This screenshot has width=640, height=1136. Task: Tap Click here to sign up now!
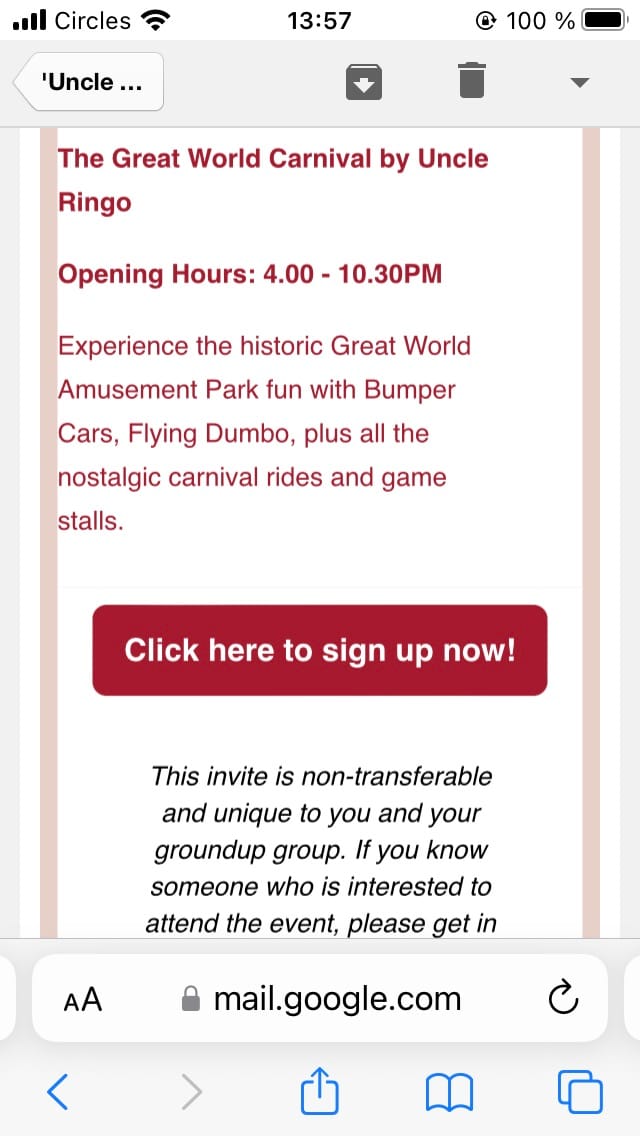click(x=320, y=650)
